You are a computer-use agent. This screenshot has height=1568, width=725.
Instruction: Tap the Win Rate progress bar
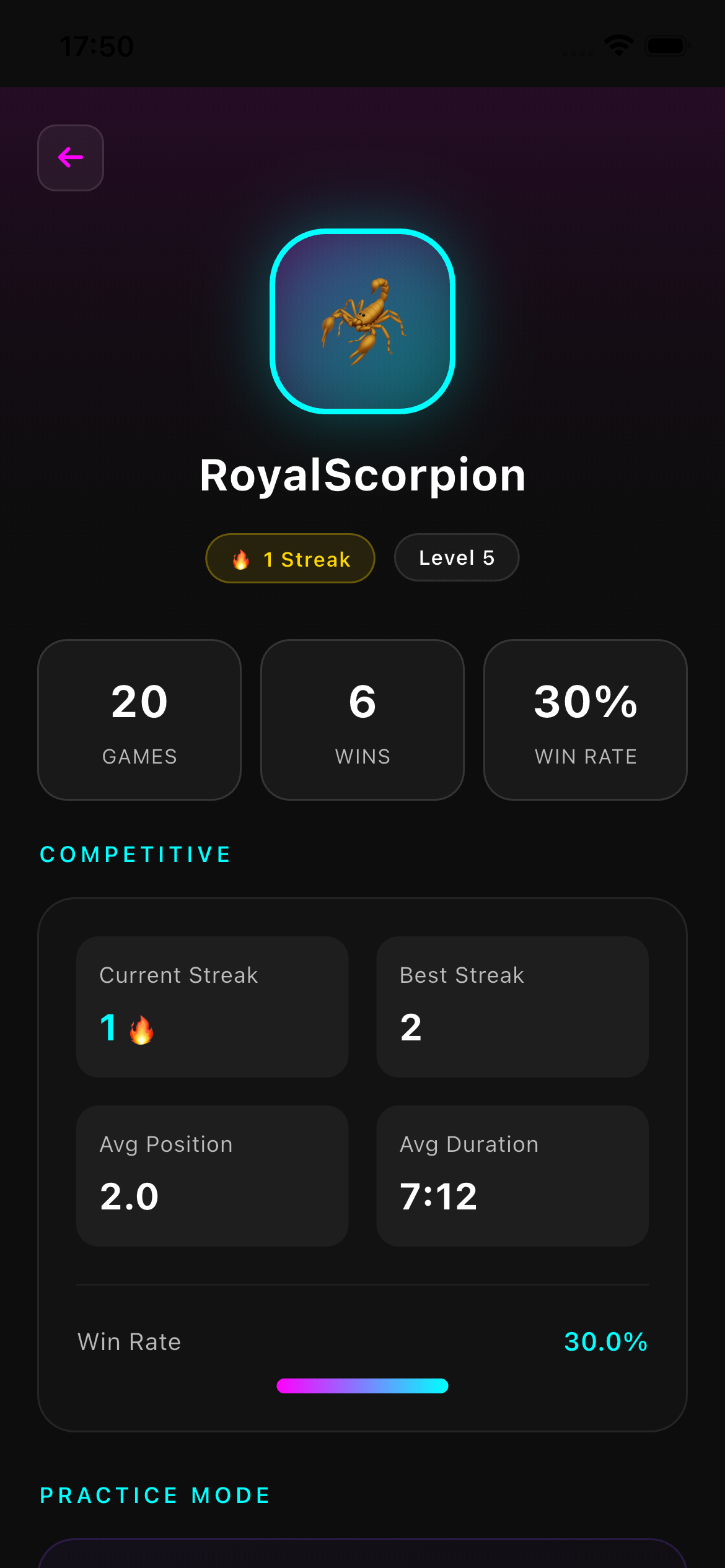tap(362, 1387)
